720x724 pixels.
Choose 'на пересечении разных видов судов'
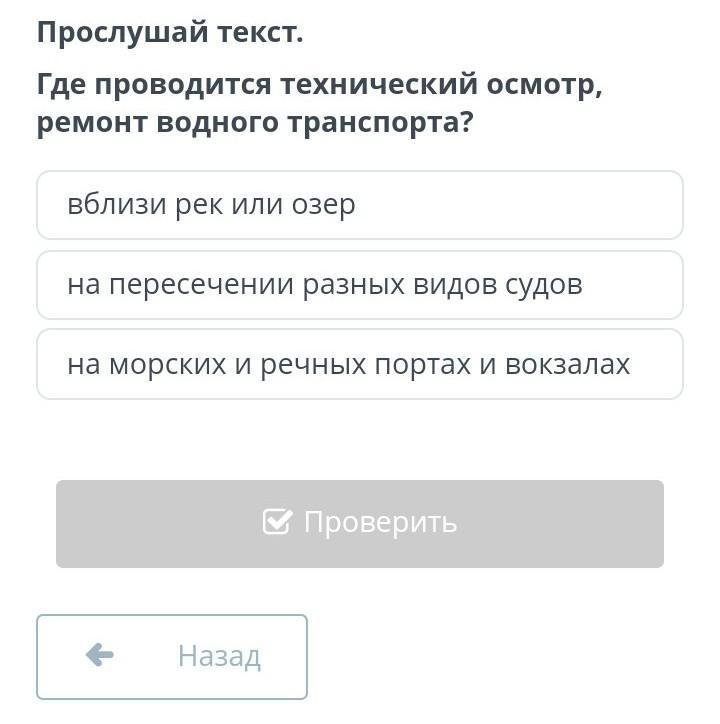pyautogui.click(x=359, y=285)
